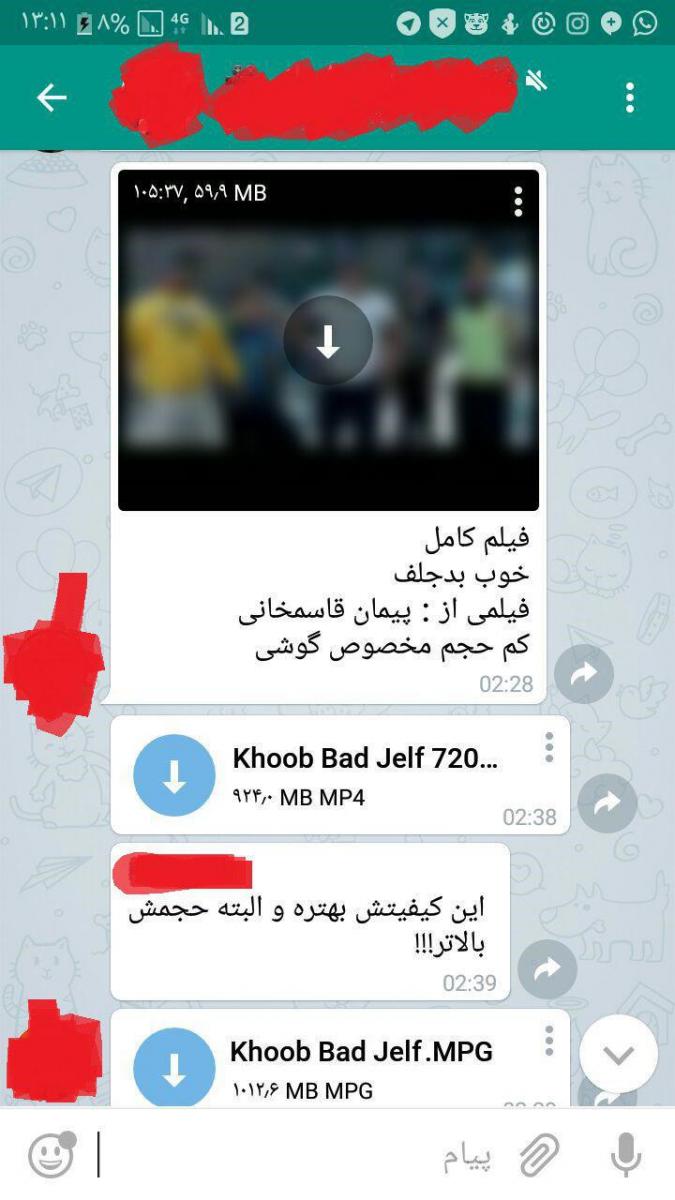Forward the text message sent at 02:39

coord(548,968)
